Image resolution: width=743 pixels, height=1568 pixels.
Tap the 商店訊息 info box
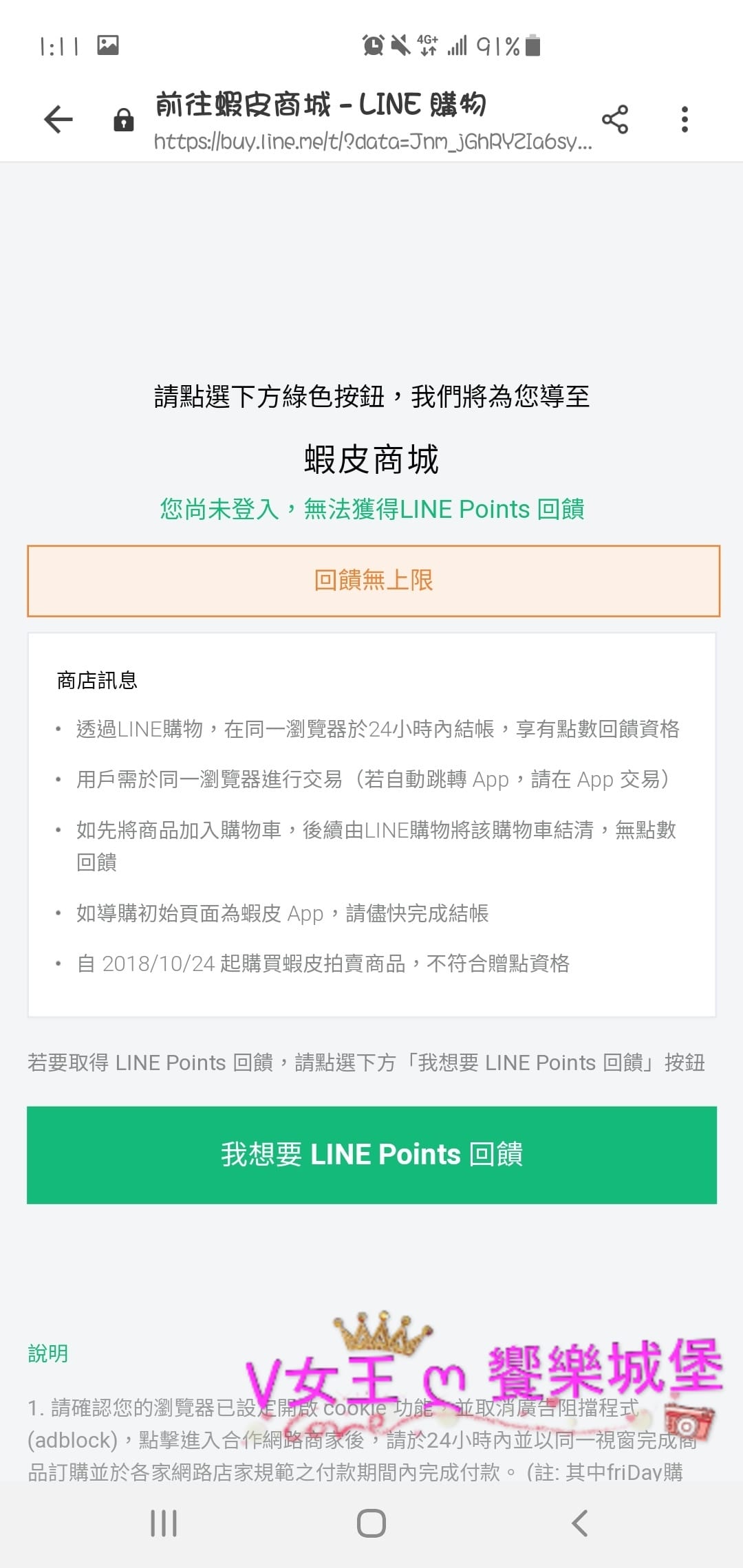click(x=371, y=818)
